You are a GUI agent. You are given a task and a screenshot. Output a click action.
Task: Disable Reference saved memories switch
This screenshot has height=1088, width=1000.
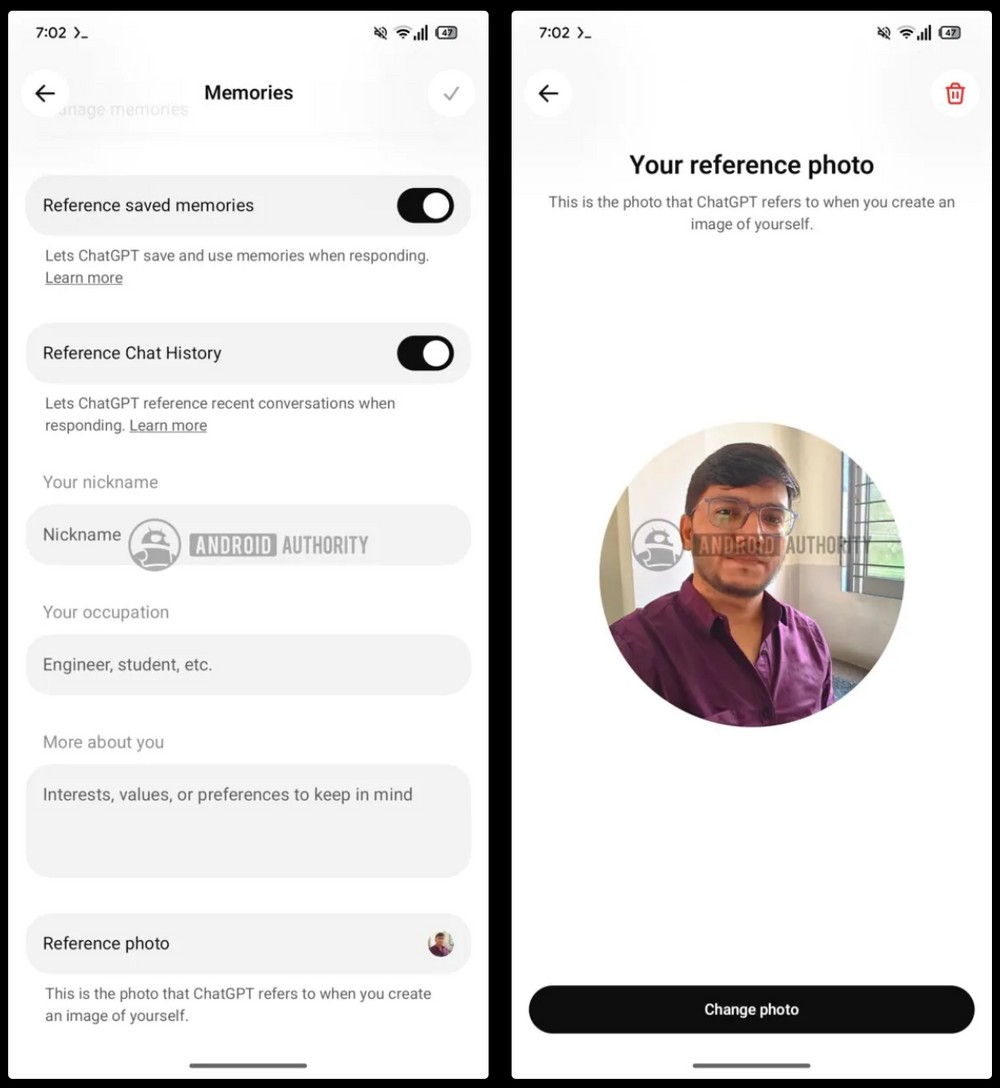click(x=425, y=206)
